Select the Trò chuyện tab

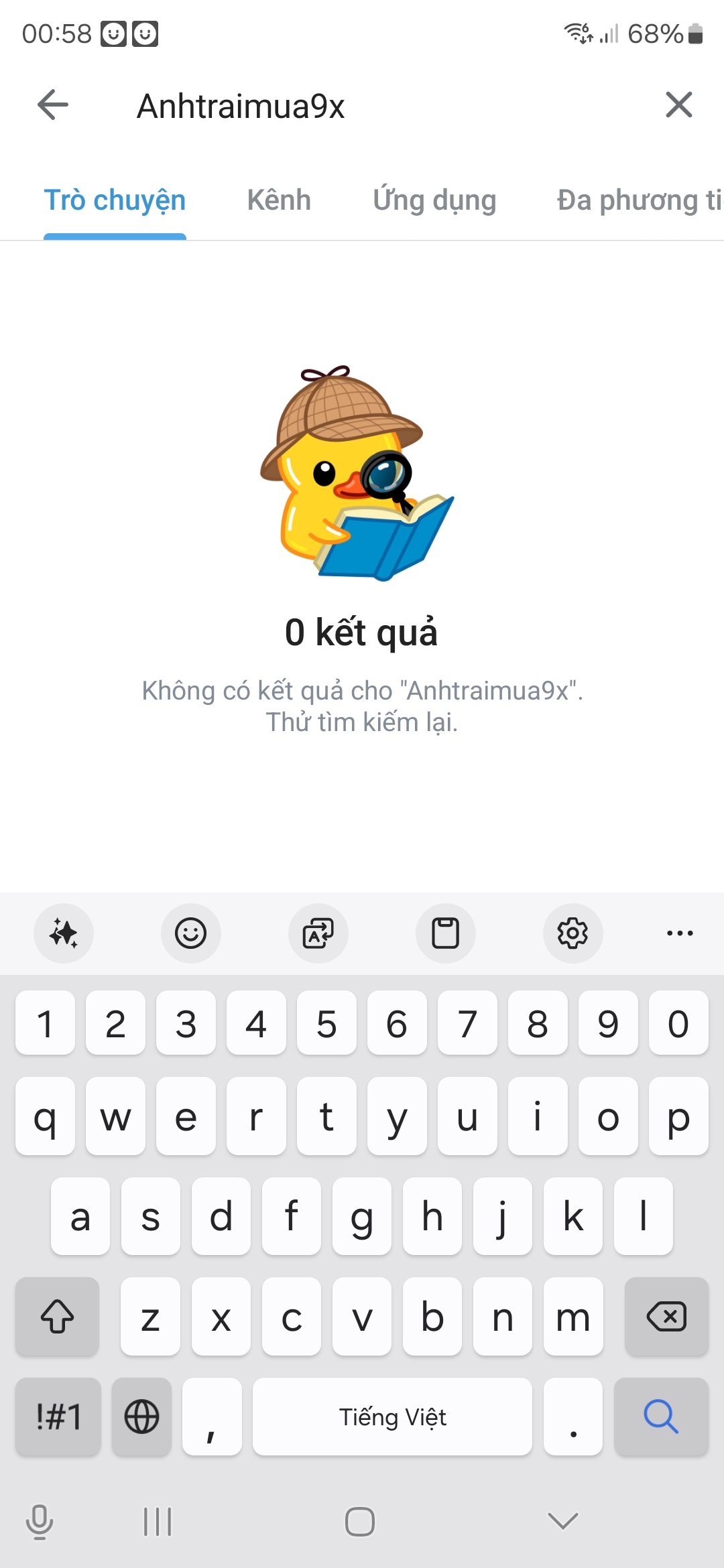(115, 200)
